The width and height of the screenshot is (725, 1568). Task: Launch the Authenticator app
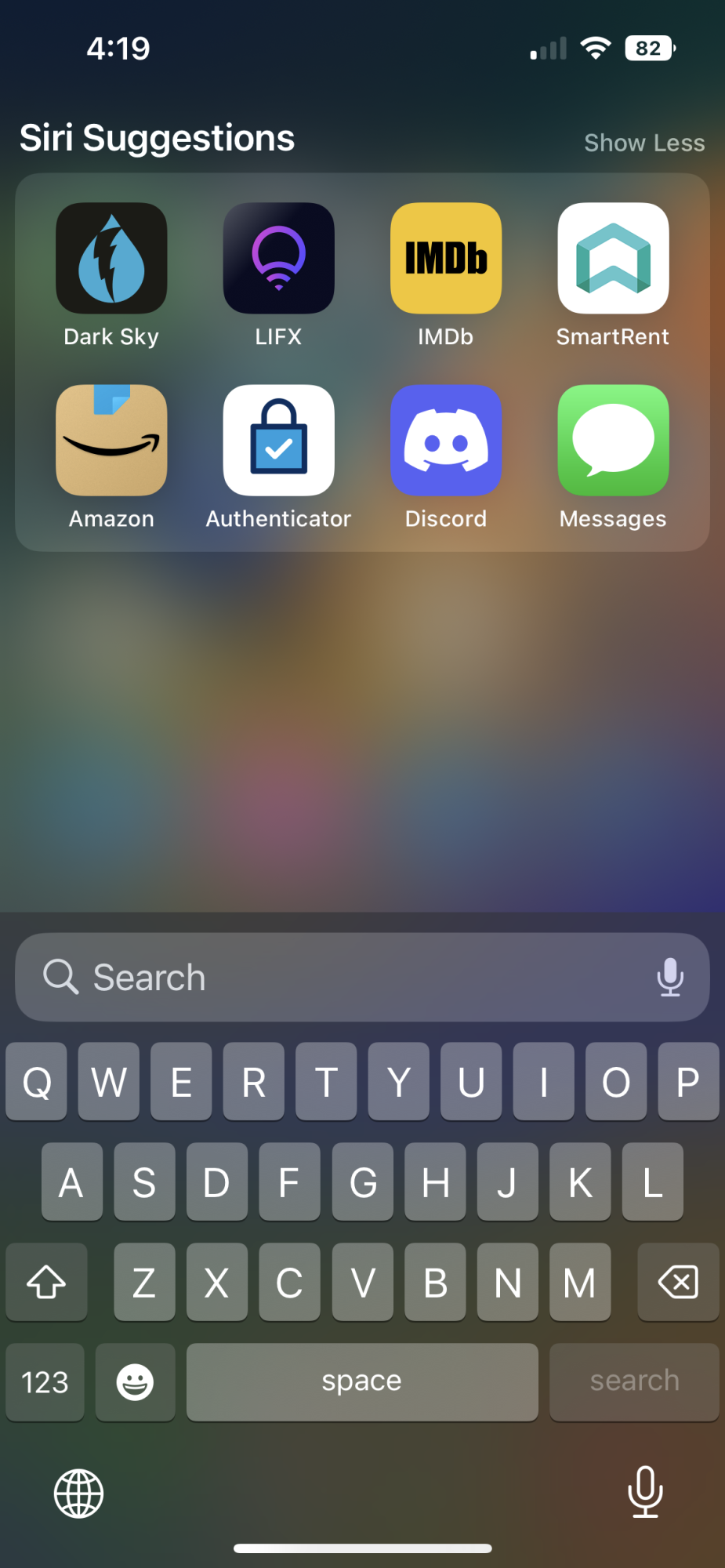point(278,441)
